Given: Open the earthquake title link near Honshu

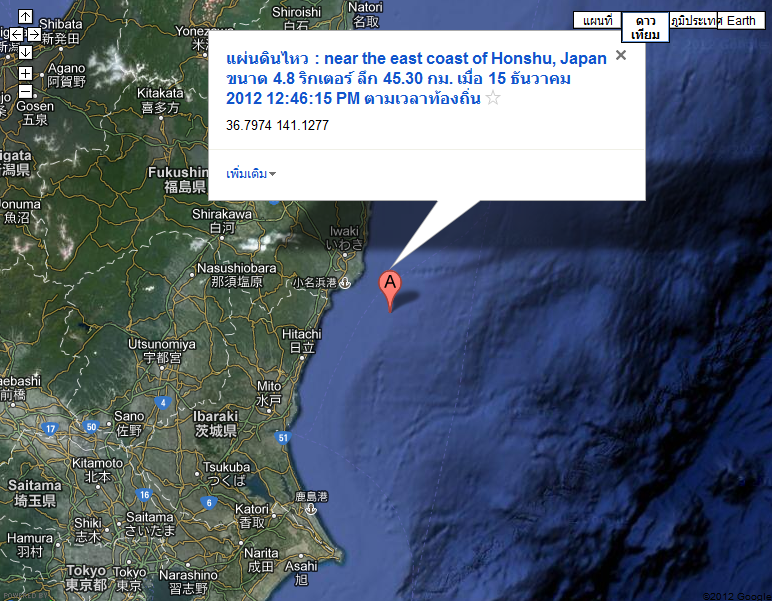Looking at the screenshot, I should click(416, 59).
